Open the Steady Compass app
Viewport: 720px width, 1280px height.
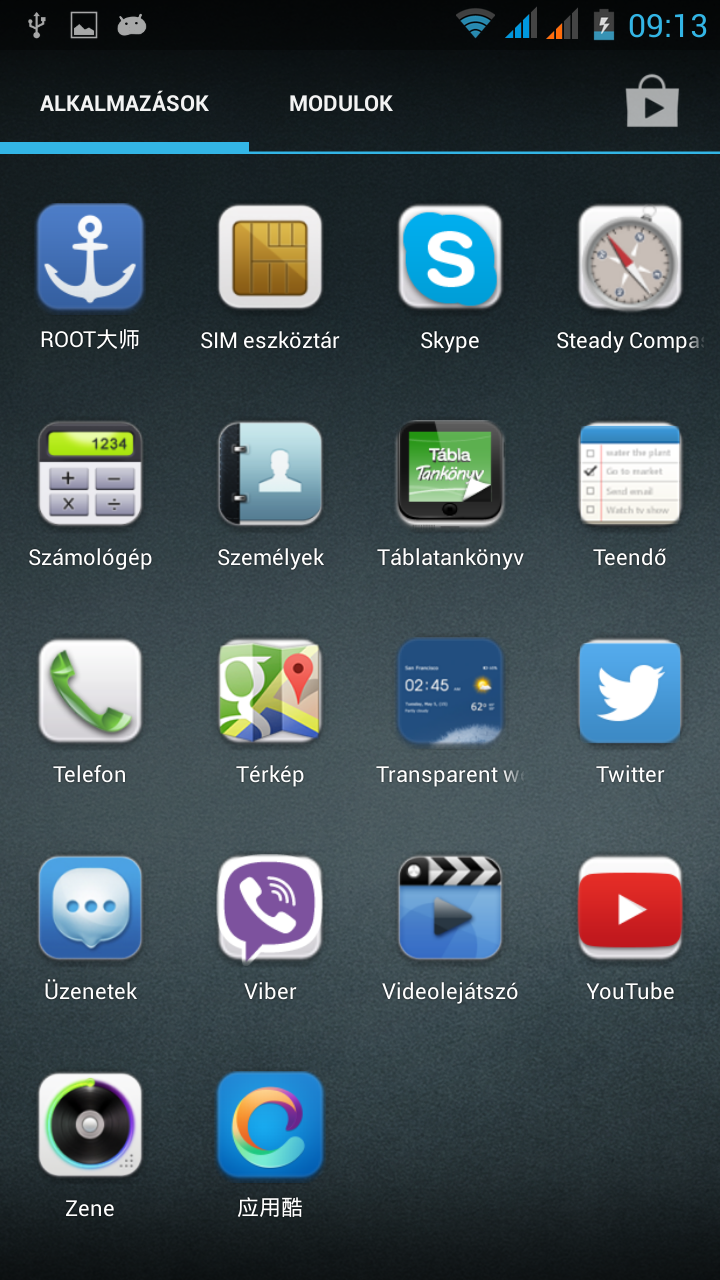[630, 257]
